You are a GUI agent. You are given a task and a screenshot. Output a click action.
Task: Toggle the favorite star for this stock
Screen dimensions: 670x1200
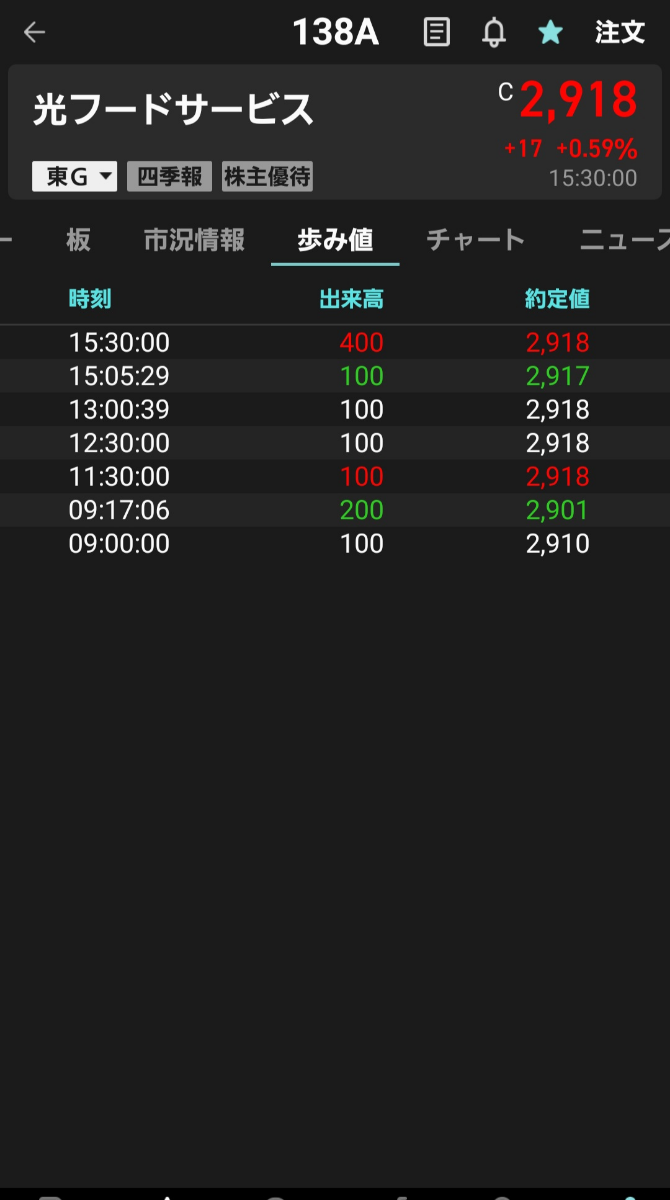click(550, 33)
